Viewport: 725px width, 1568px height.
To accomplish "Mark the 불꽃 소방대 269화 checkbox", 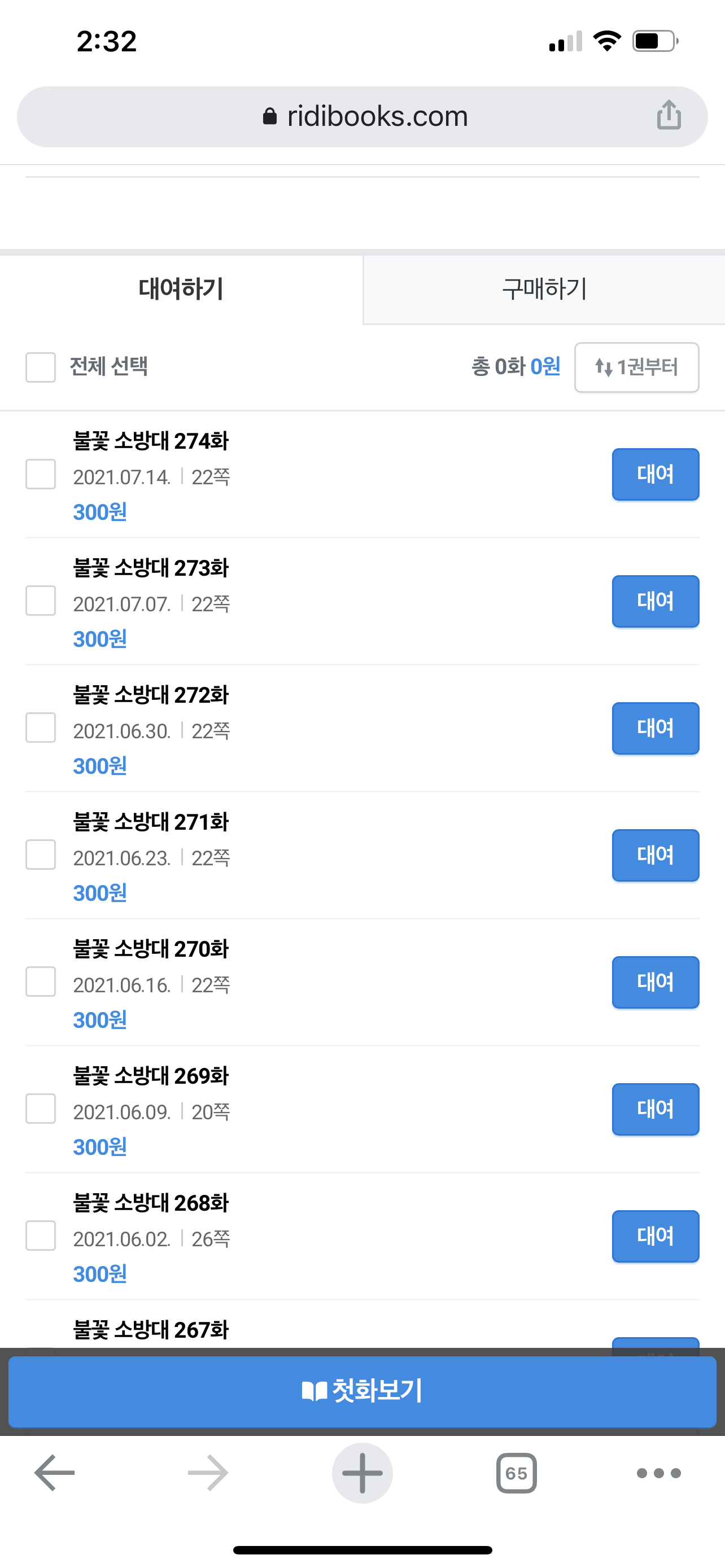I will (41, 1109).
